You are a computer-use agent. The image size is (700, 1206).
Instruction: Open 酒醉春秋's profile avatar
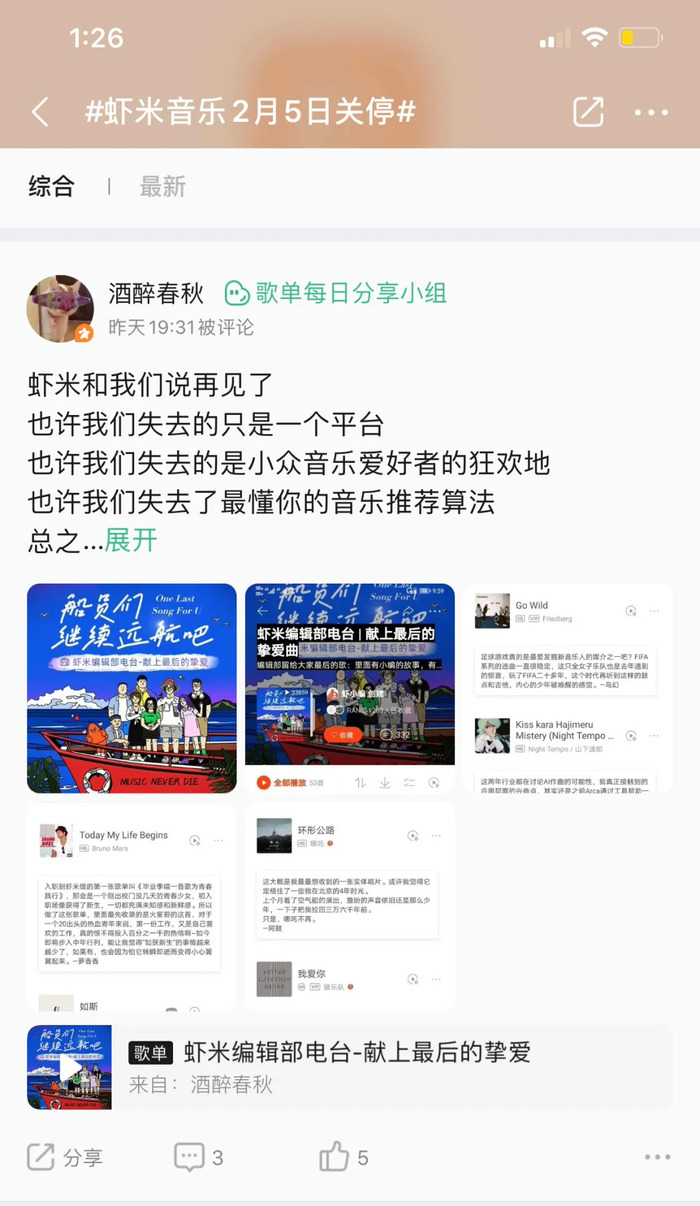pyautogui.click(x=60, y=309)
